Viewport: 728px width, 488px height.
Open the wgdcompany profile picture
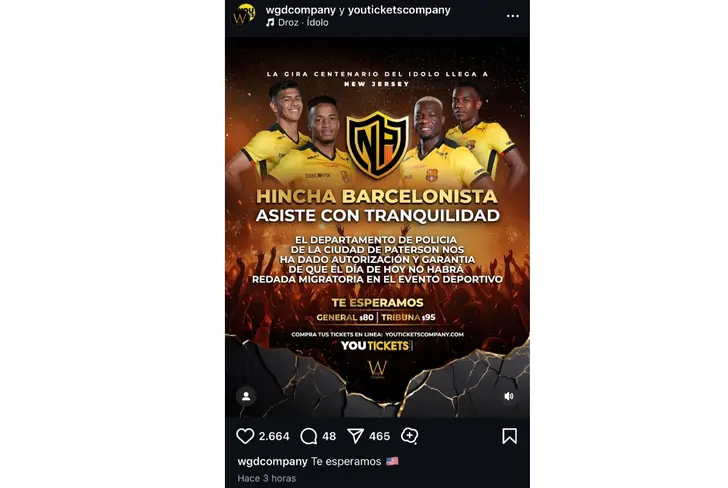click(244, 16)
